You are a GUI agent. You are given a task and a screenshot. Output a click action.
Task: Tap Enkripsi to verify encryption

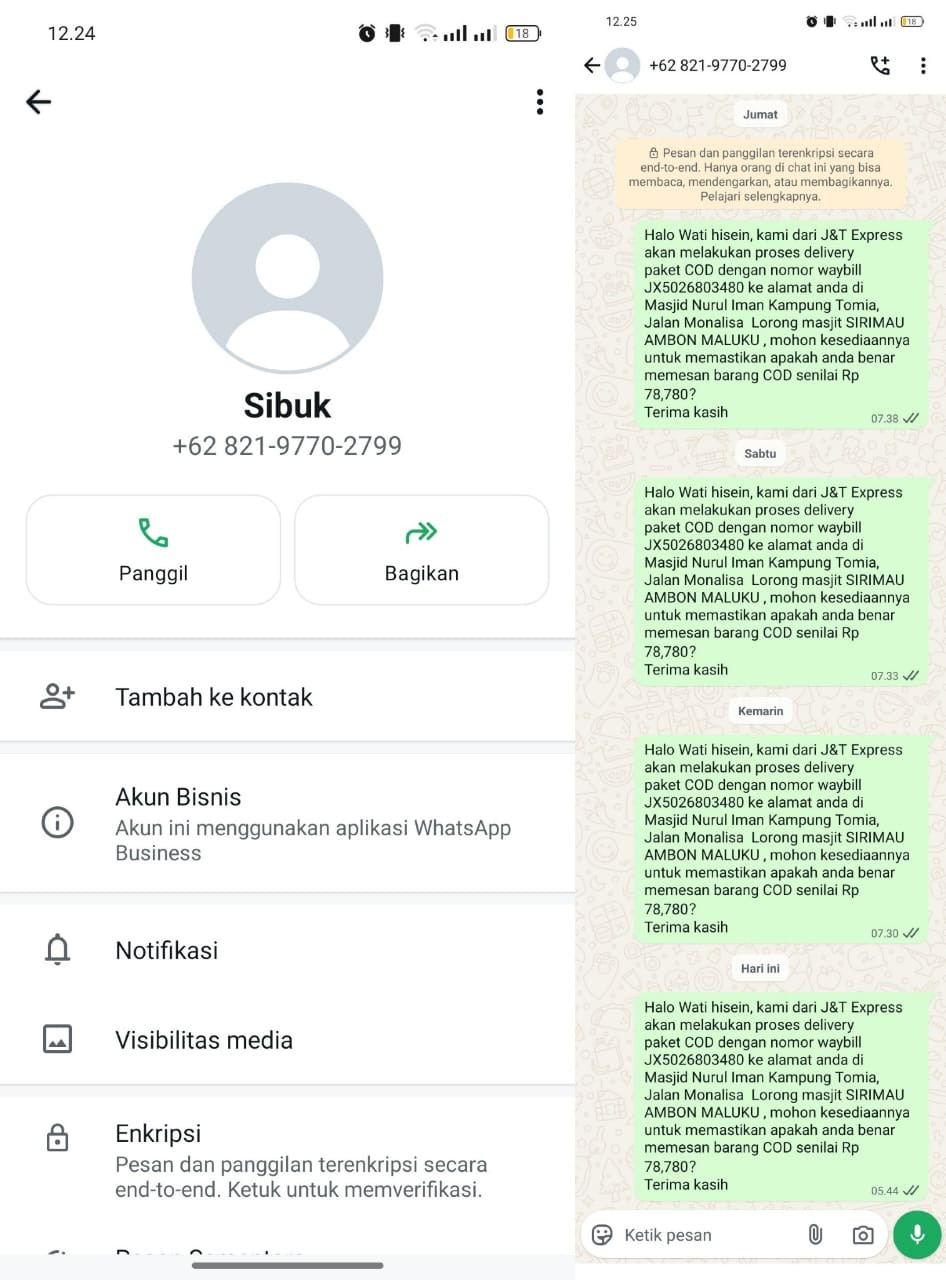click(287, 1161)
